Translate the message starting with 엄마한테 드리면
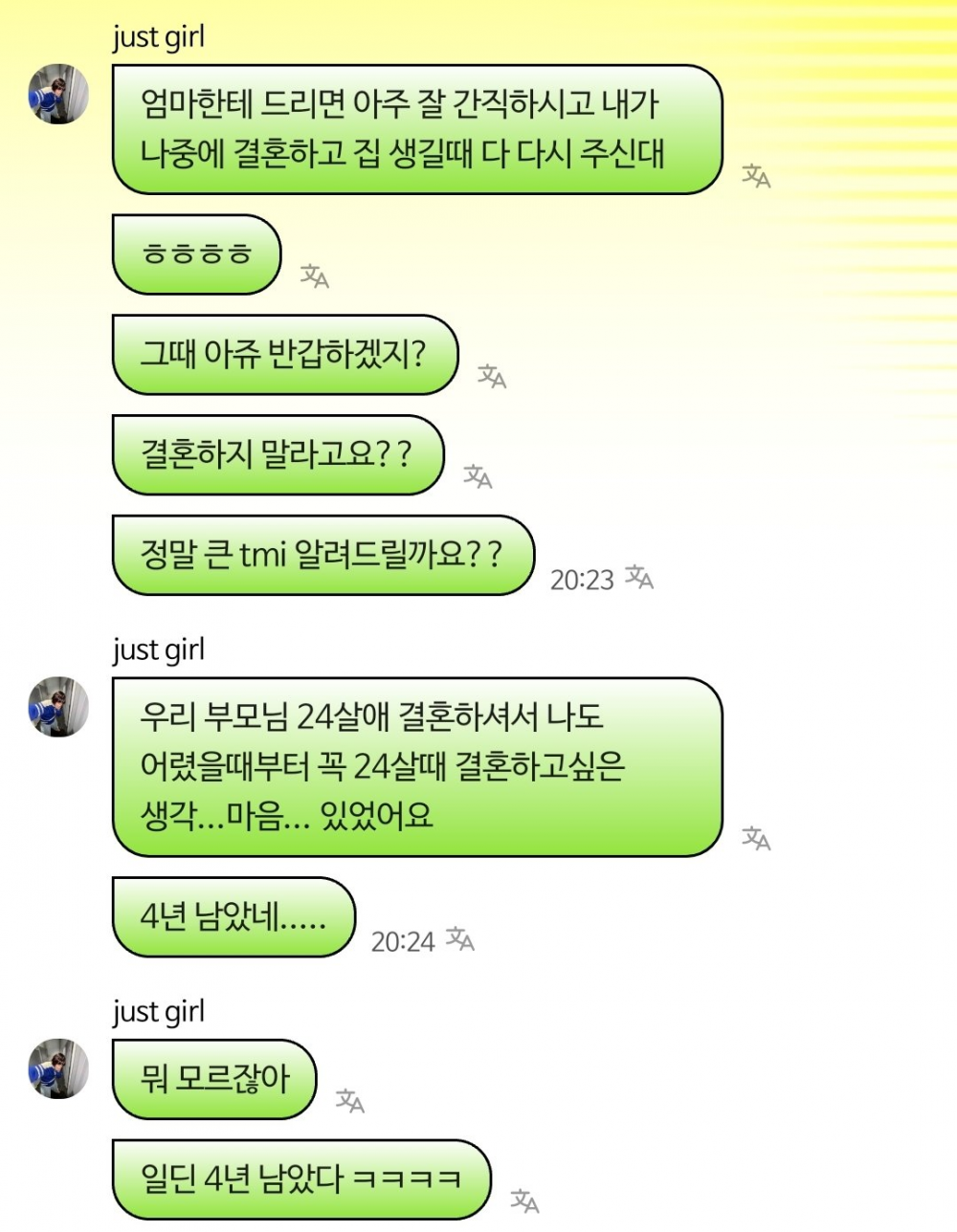Image resolution: width=957 pixels, height=1232 pixels. (x=756, y=176)
